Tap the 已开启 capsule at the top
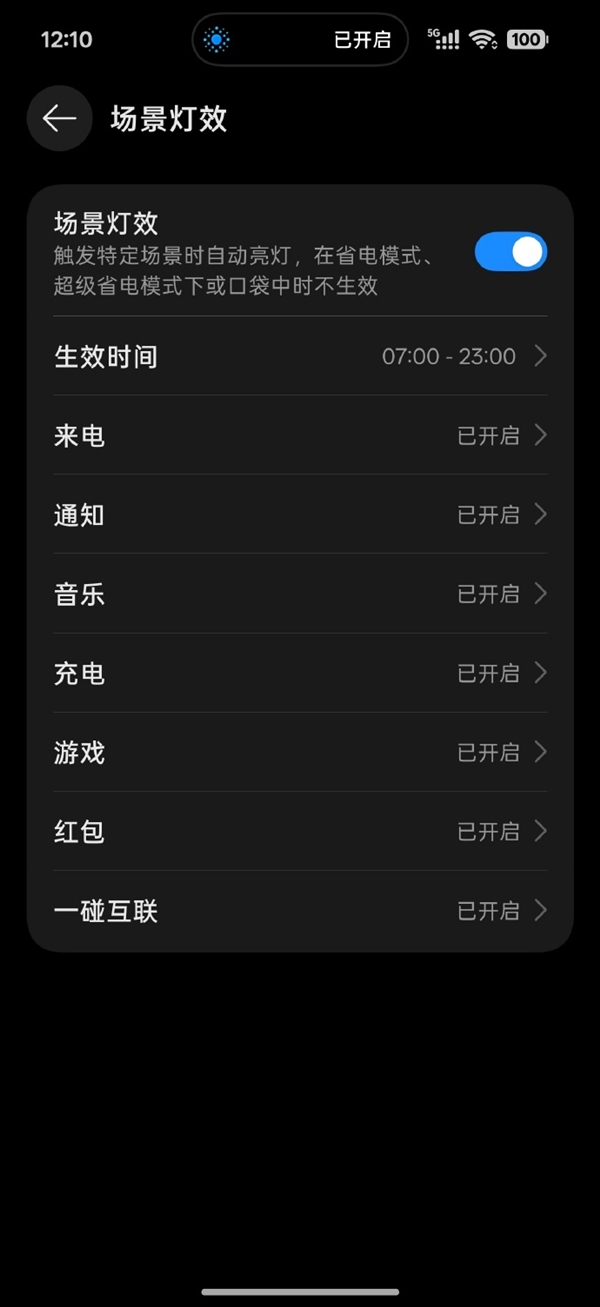The image size is (600, 1307). click(x=300, y=40)
